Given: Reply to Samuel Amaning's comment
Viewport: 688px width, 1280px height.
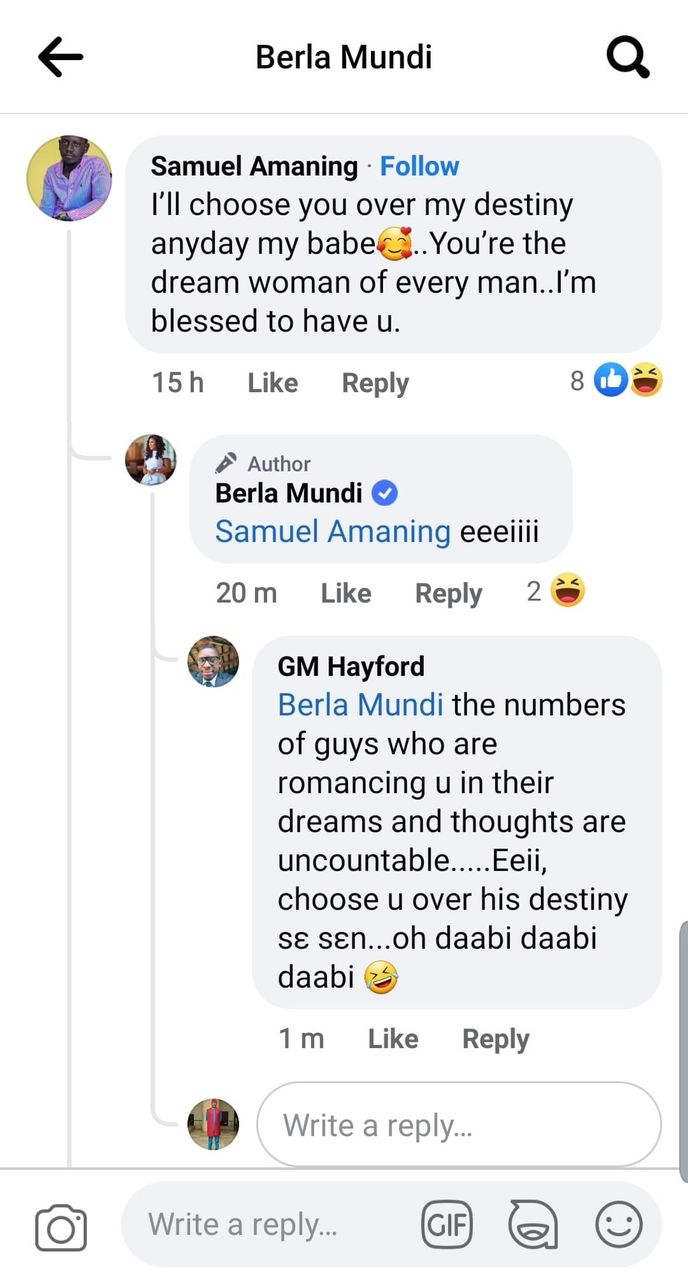Looking at the screenshot, I should [375, 383].
